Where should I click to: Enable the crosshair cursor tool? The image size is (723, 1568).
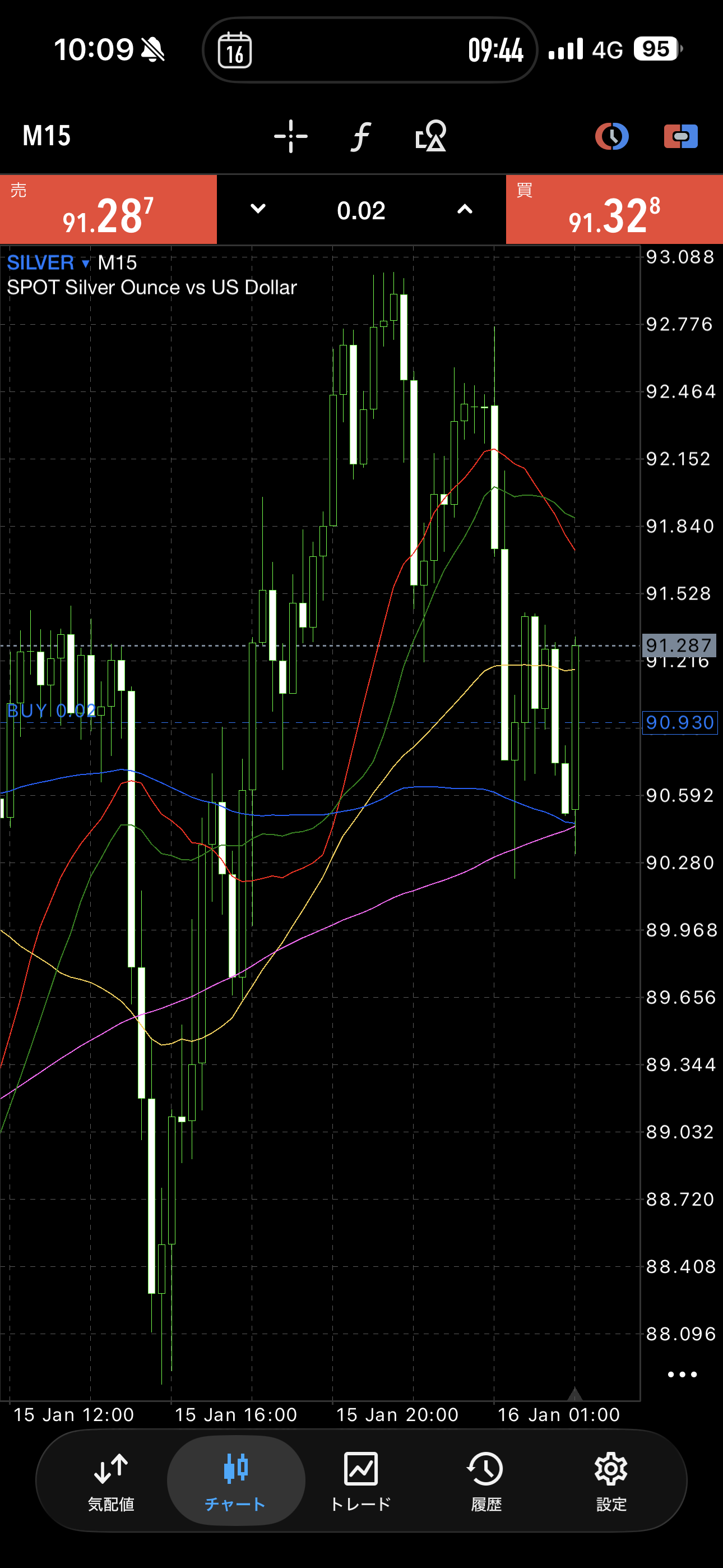coord(290,136)
